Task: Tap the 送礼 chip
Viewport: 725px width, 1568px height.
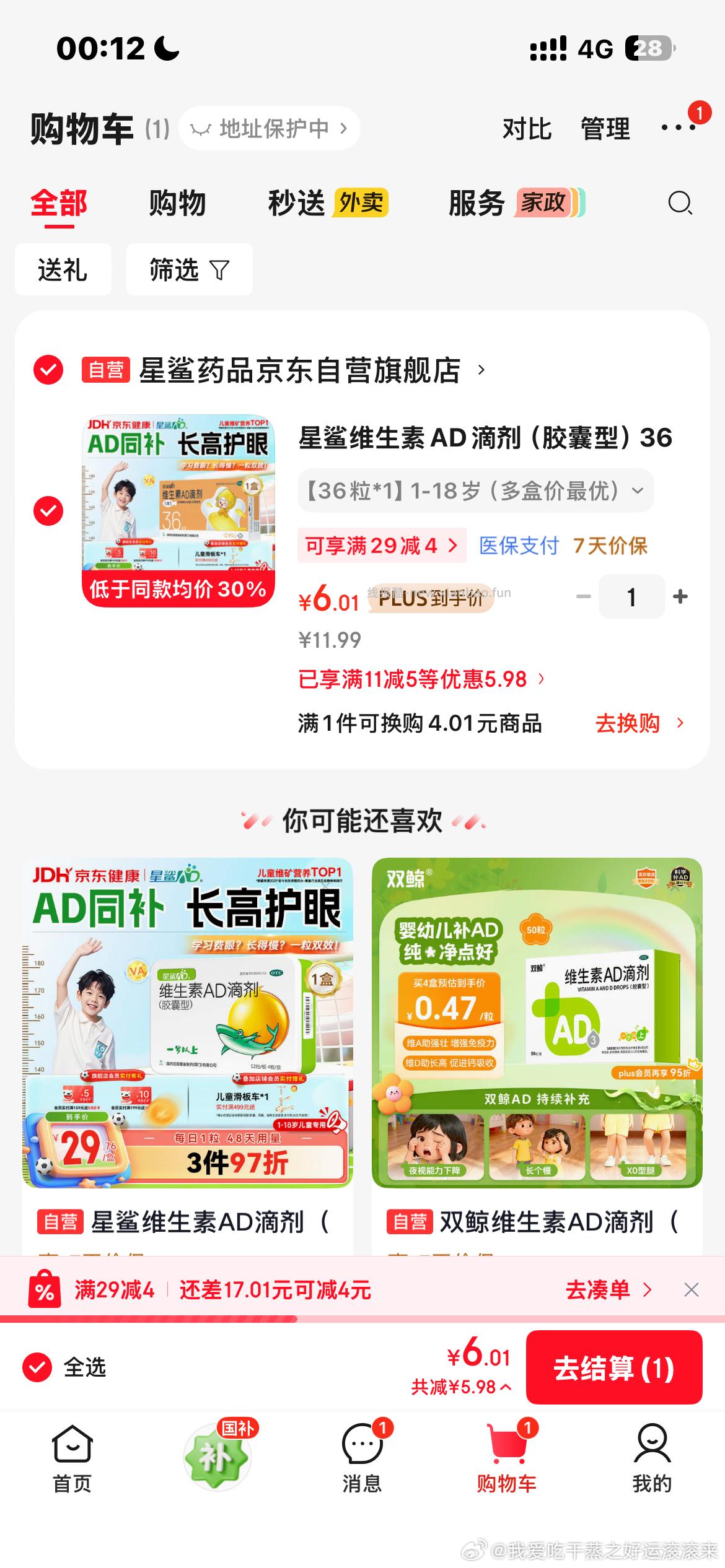Action: coord(63,269)
